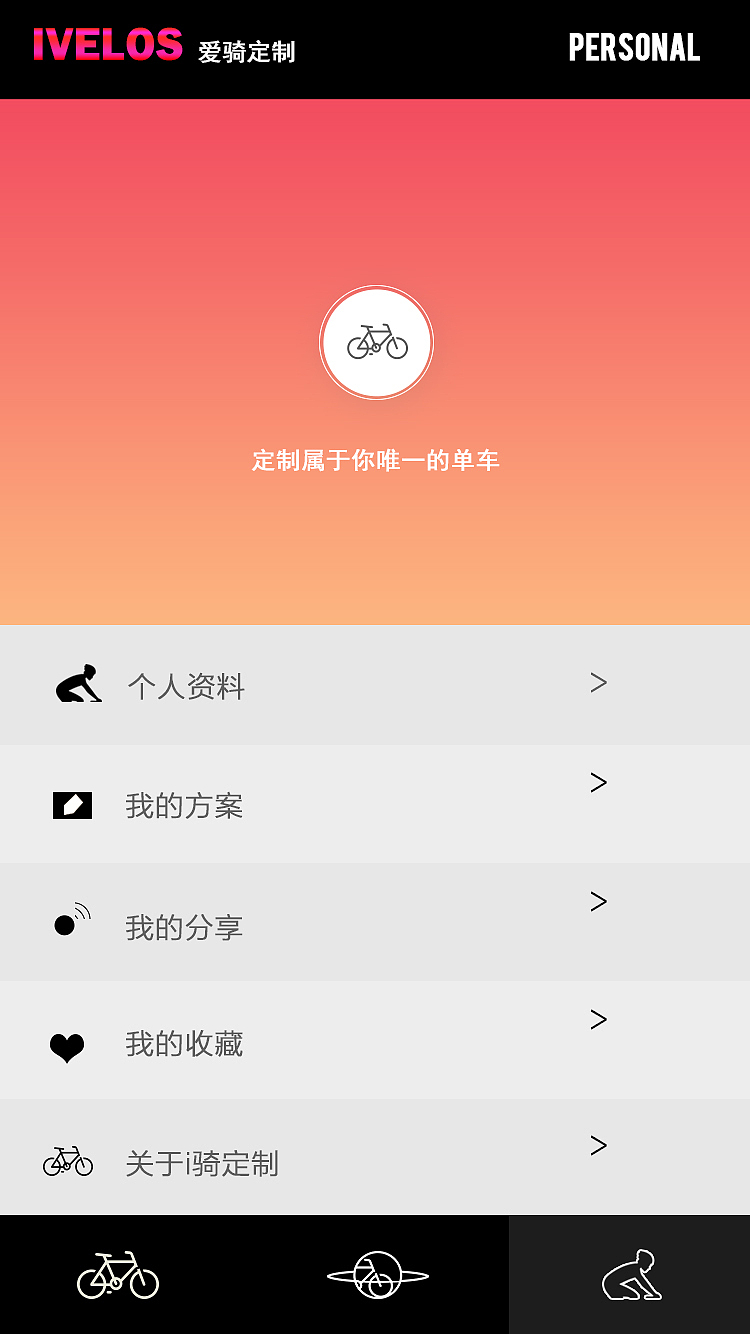The image size is (750, 1334).
Task: Expand the 我的分享 chevron arrow
Action: click(x=598, y=901)
